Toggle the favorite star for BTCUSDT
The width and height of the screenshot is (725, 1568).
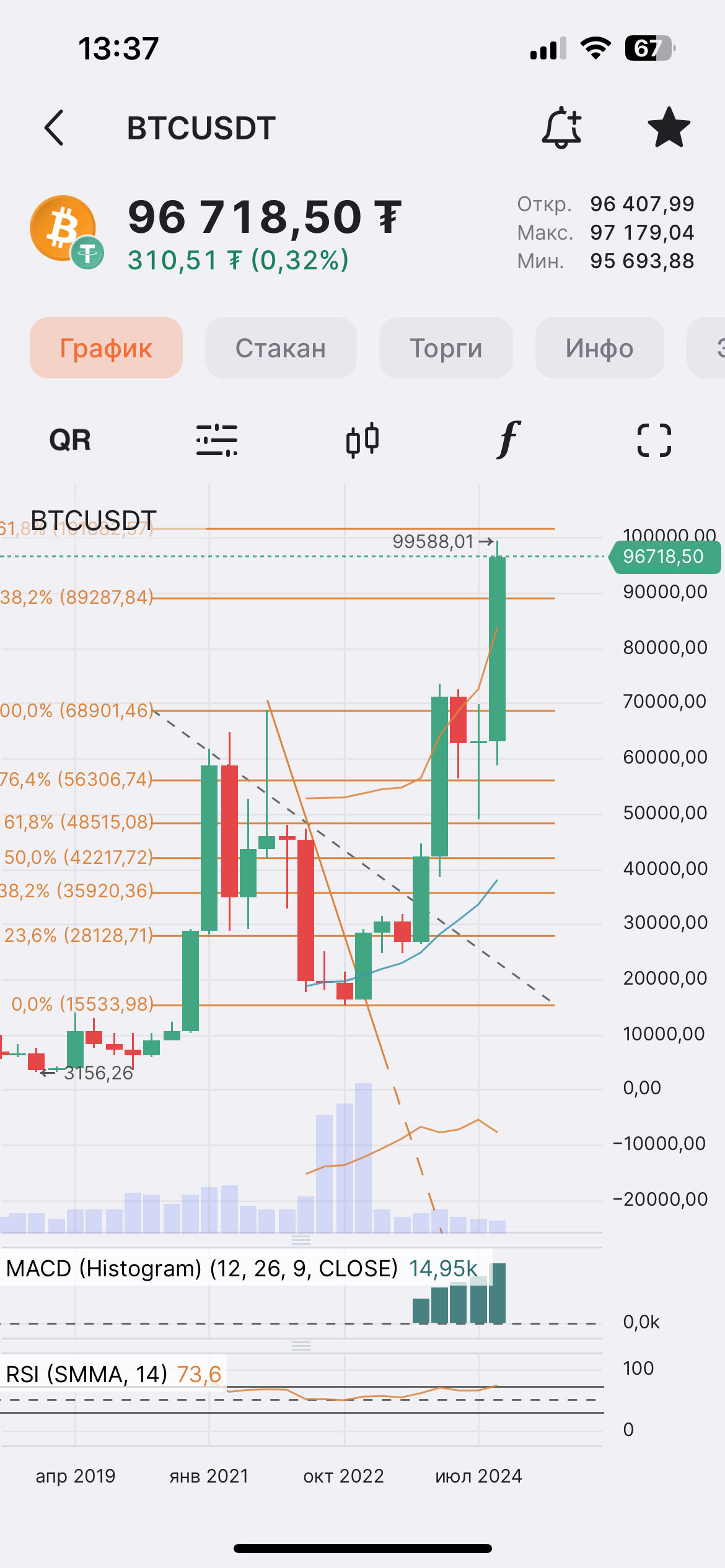[669, 128]
